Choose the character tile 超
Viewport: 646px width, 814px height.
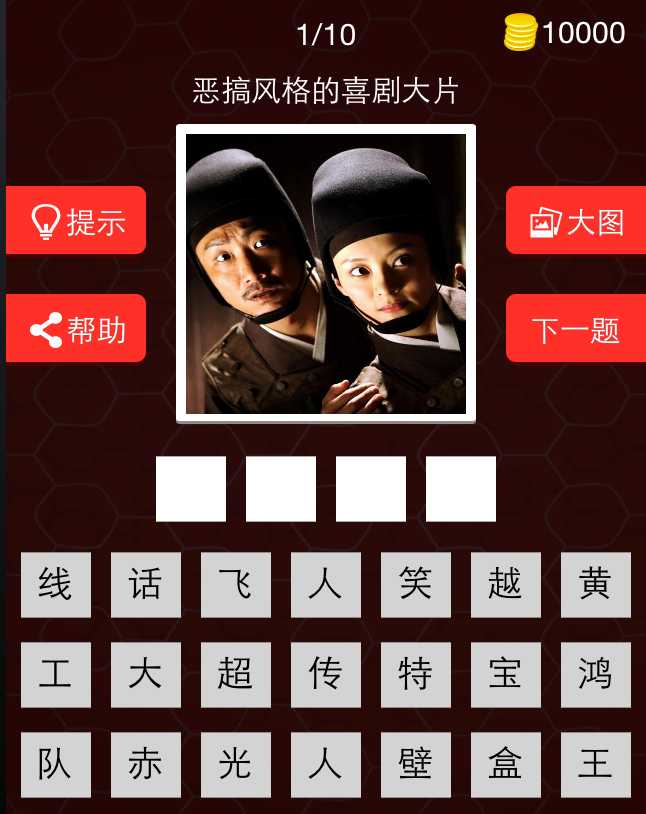point(236,674)
